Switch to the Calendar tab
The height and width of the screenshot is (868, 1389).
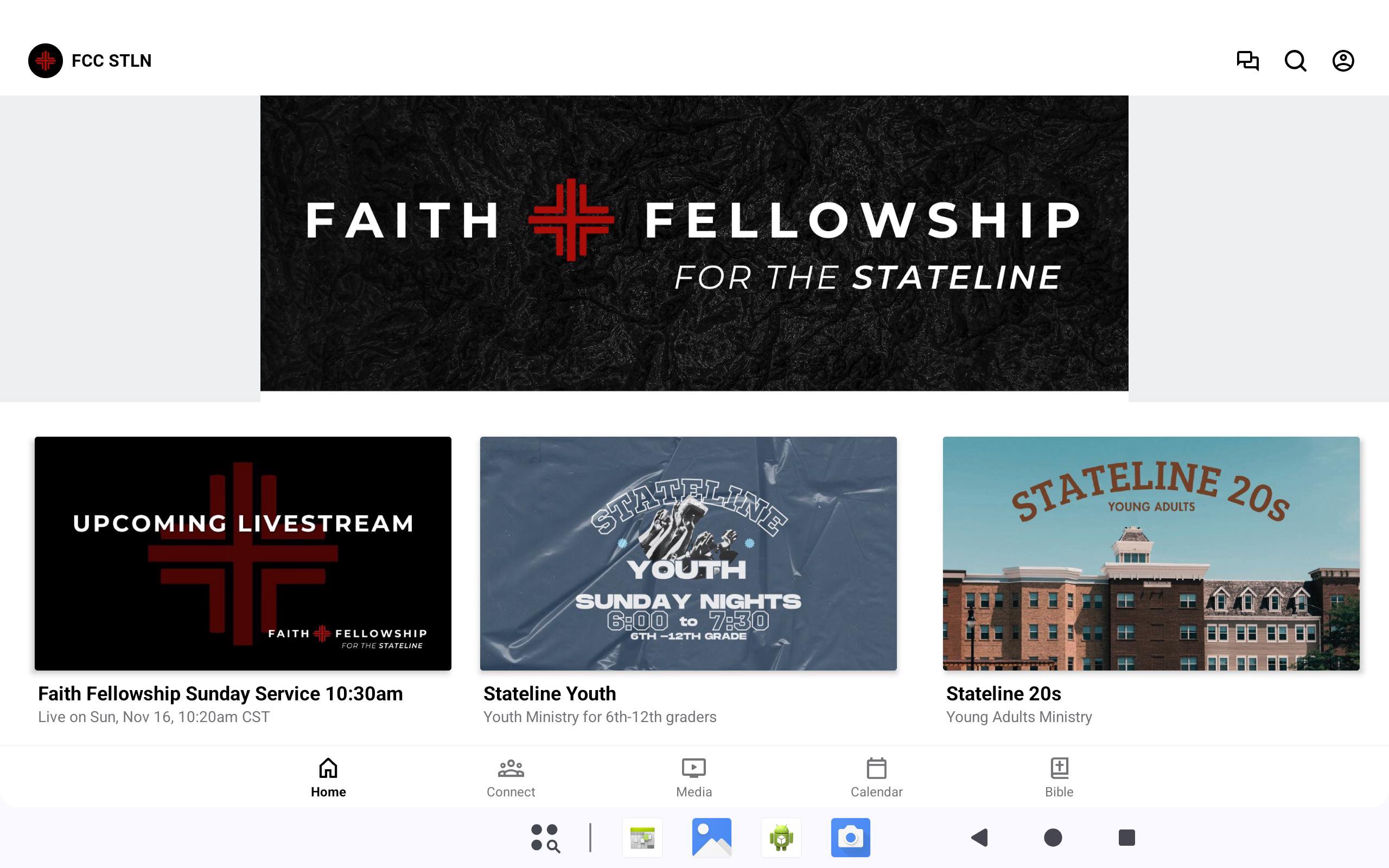point(876,777)
